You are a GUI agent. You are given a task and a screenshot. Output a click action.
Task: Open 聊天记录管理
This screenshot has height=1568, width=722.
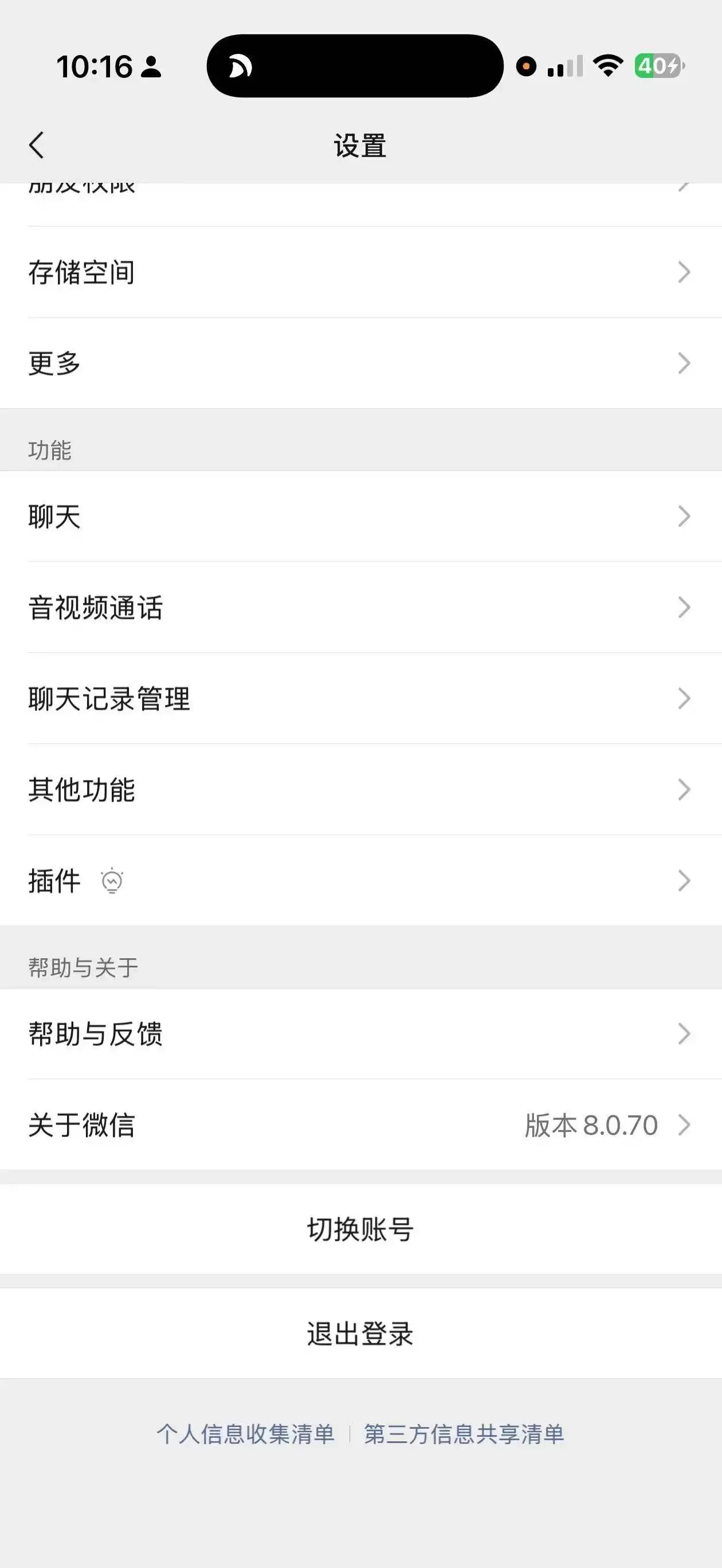pos(360,698)
